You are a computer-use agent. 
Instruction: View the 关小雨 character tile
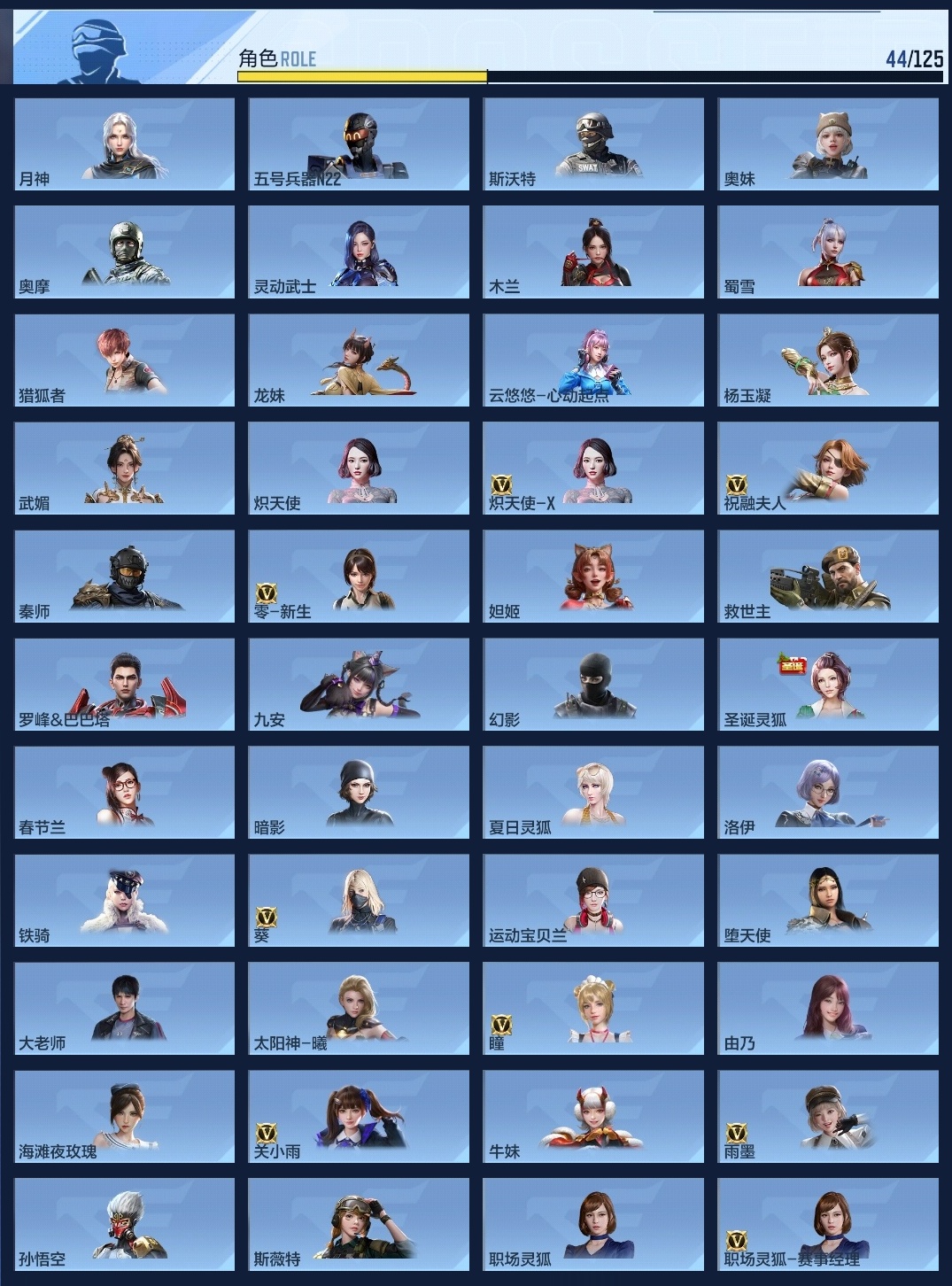(359, 1116)
